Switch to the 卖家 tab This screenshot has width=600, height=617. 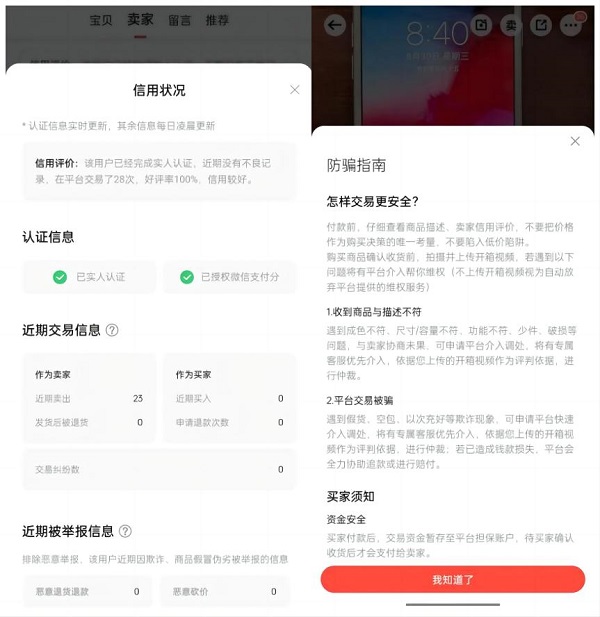(140, 20)
